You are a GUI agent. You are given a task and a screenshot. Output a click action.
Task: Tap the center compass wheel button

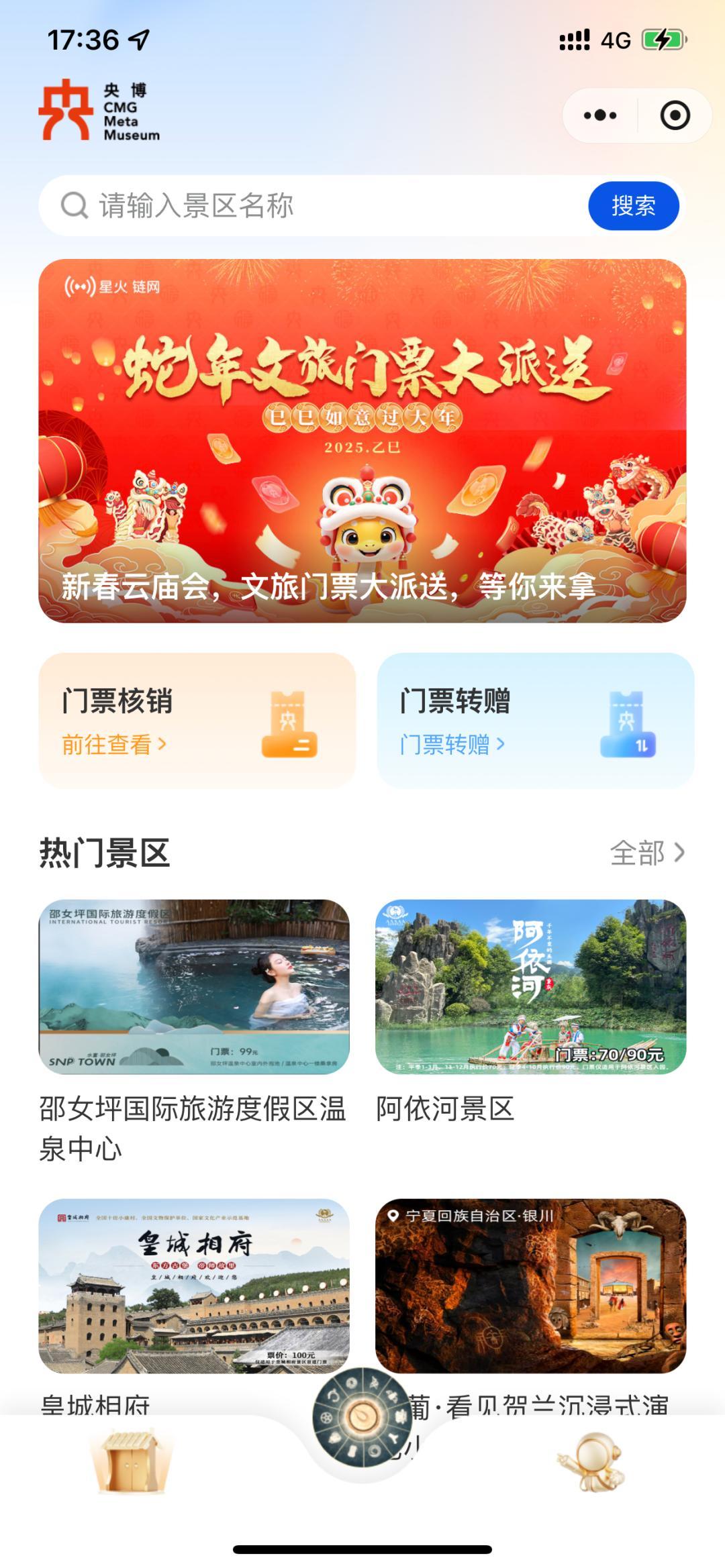click(362, 1416)
